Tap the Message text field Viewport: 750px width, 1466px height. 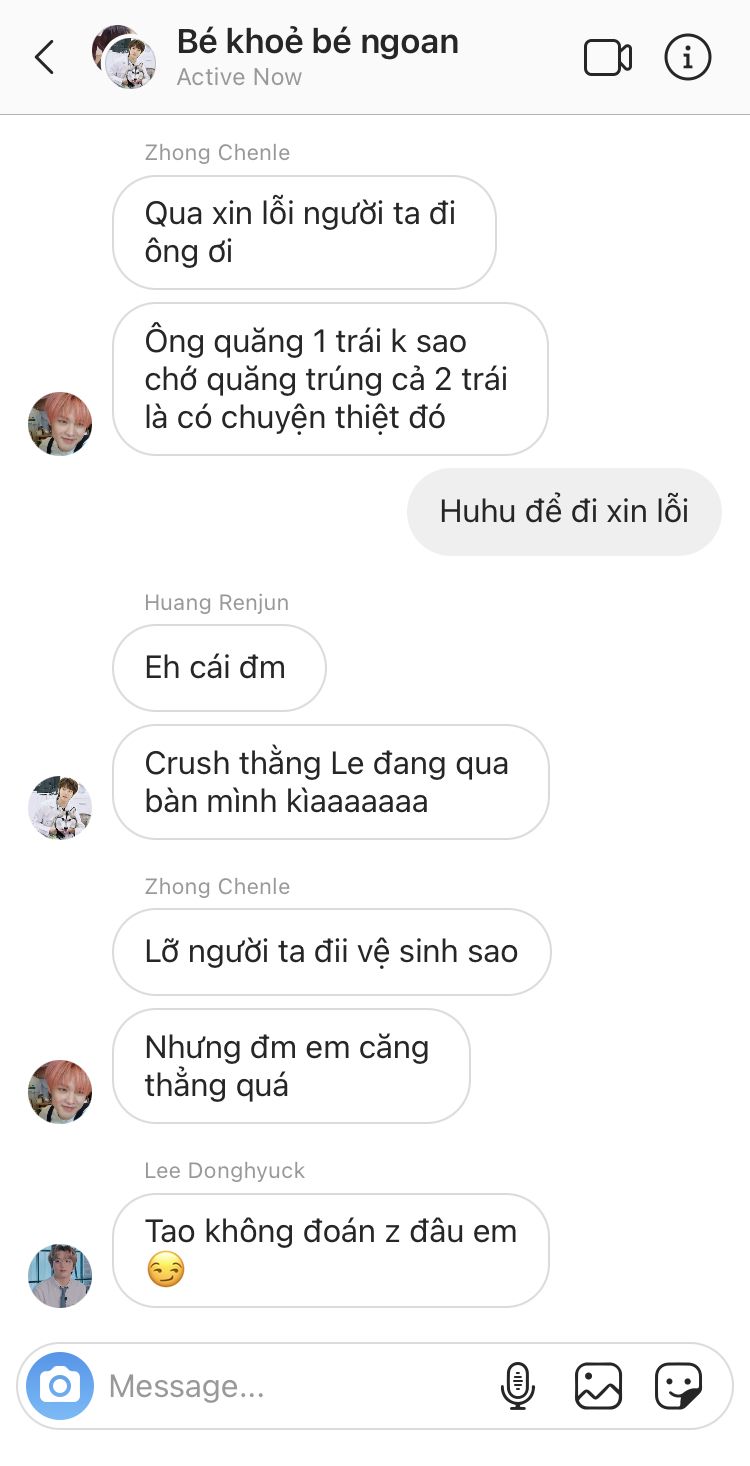(290, 1386)
